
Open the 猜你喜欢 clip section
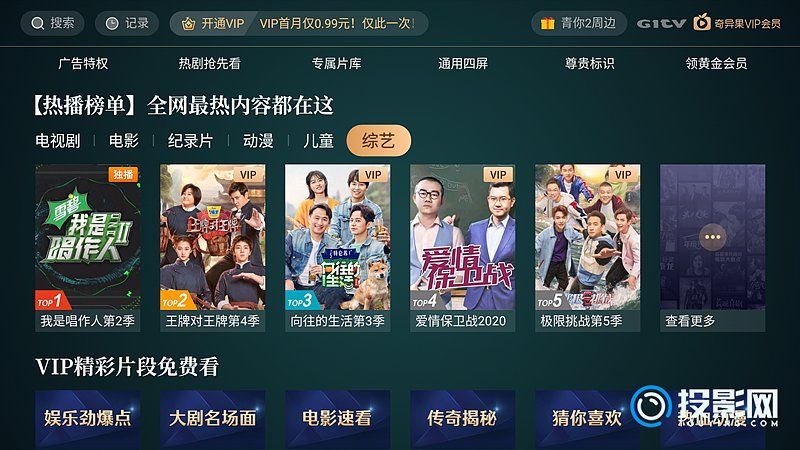587,418
